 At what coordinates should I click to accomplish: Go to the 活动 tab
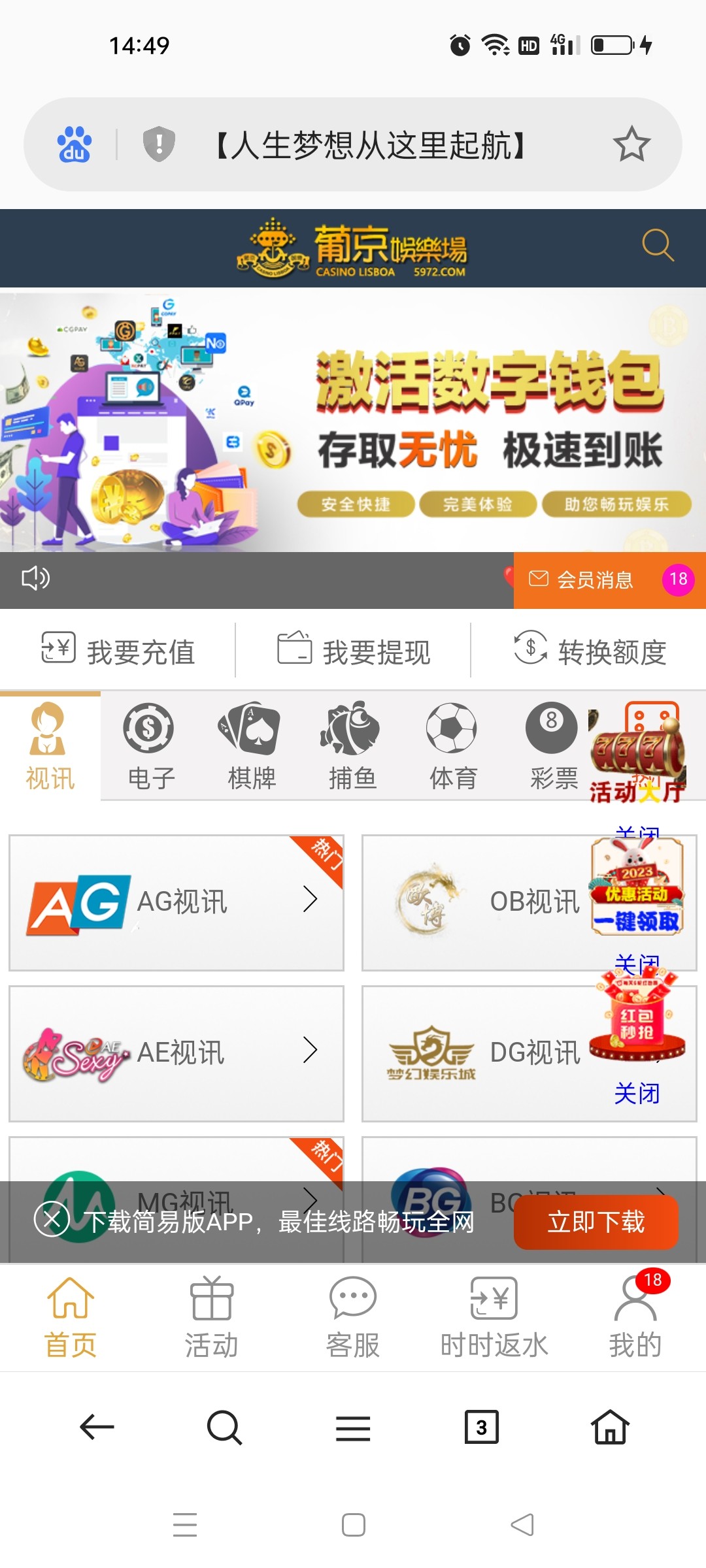(x=211, y=1317)
